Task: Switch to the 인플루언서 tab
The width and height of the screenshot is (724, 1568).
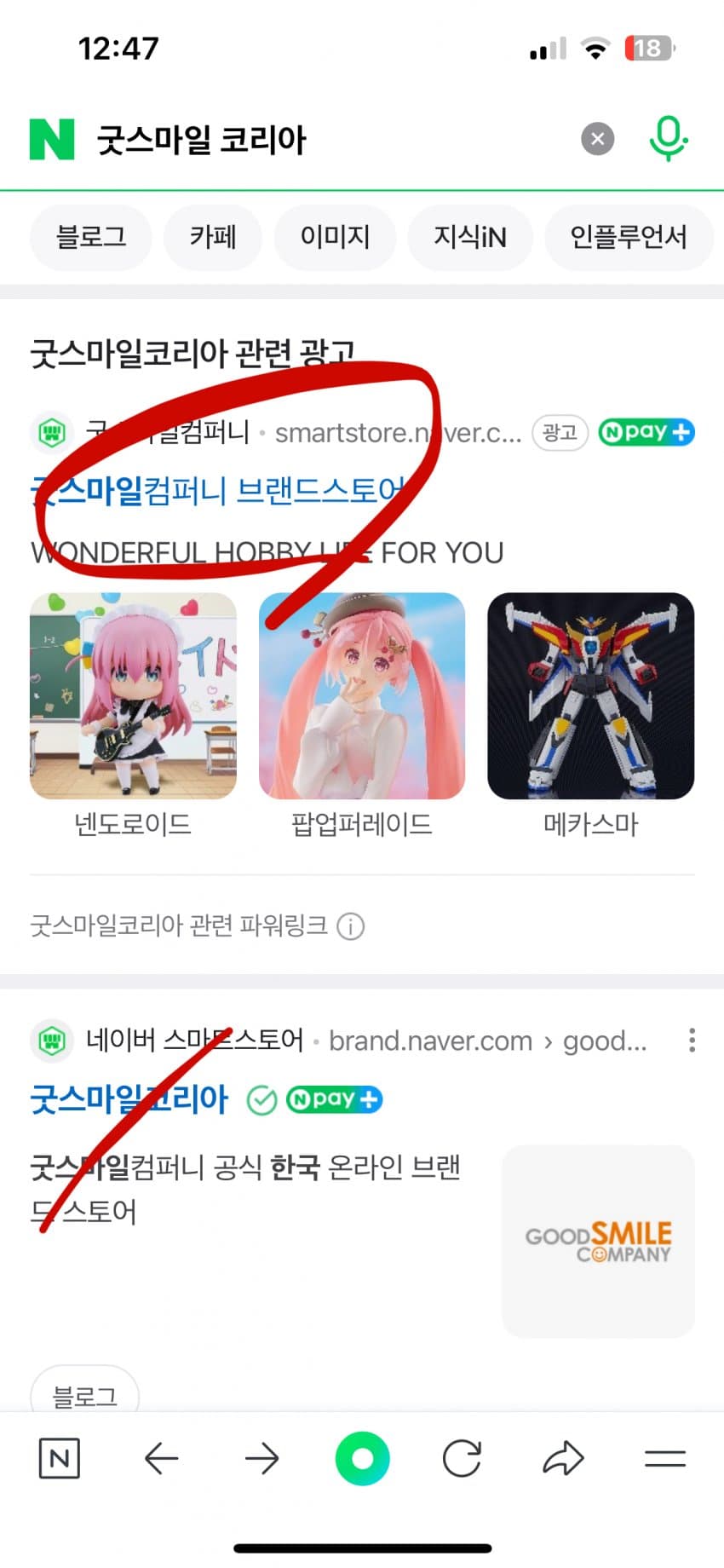Action: (x=628, y=236)
